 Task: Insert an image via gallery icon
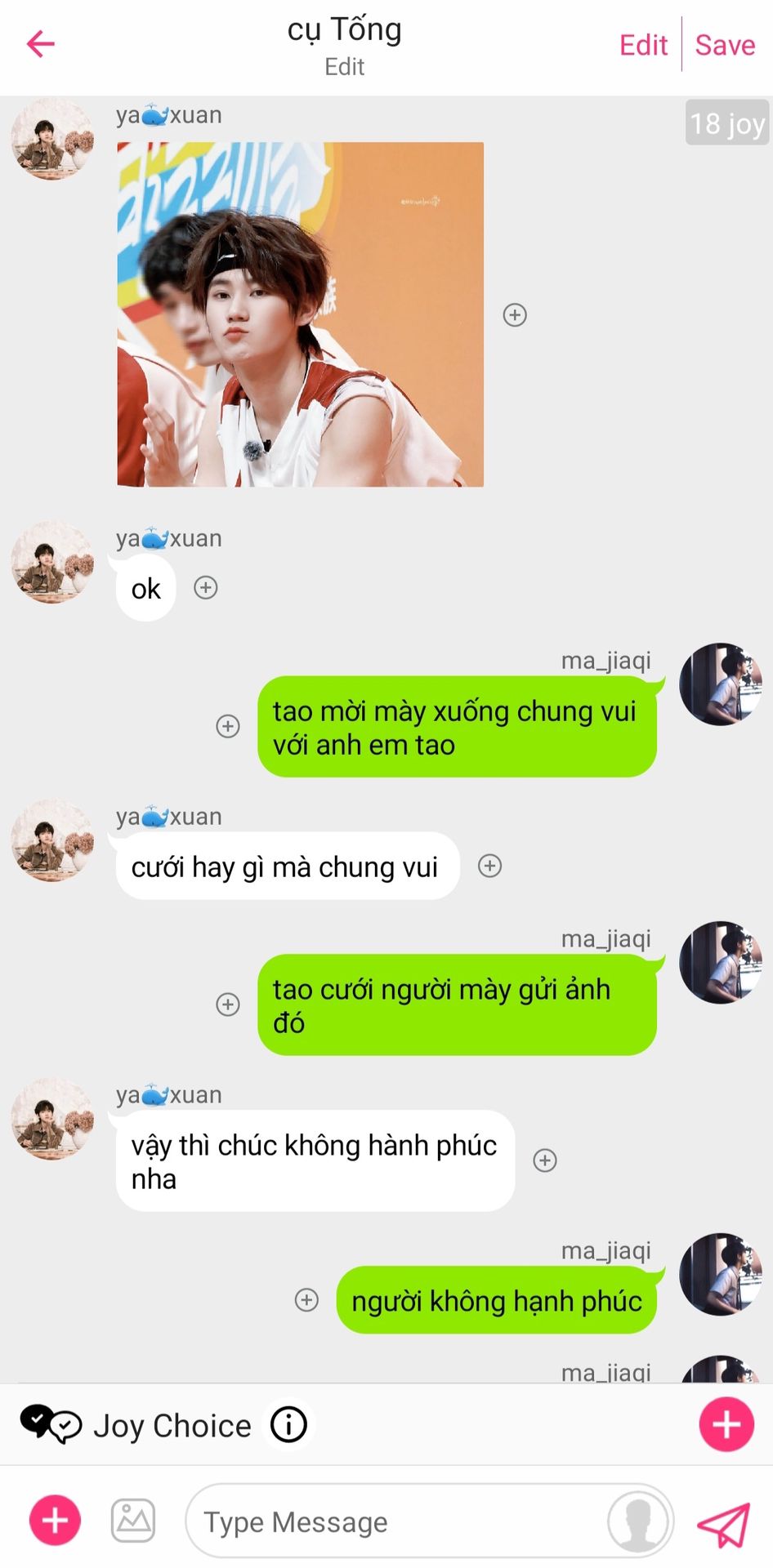[x=133, y=1521]
